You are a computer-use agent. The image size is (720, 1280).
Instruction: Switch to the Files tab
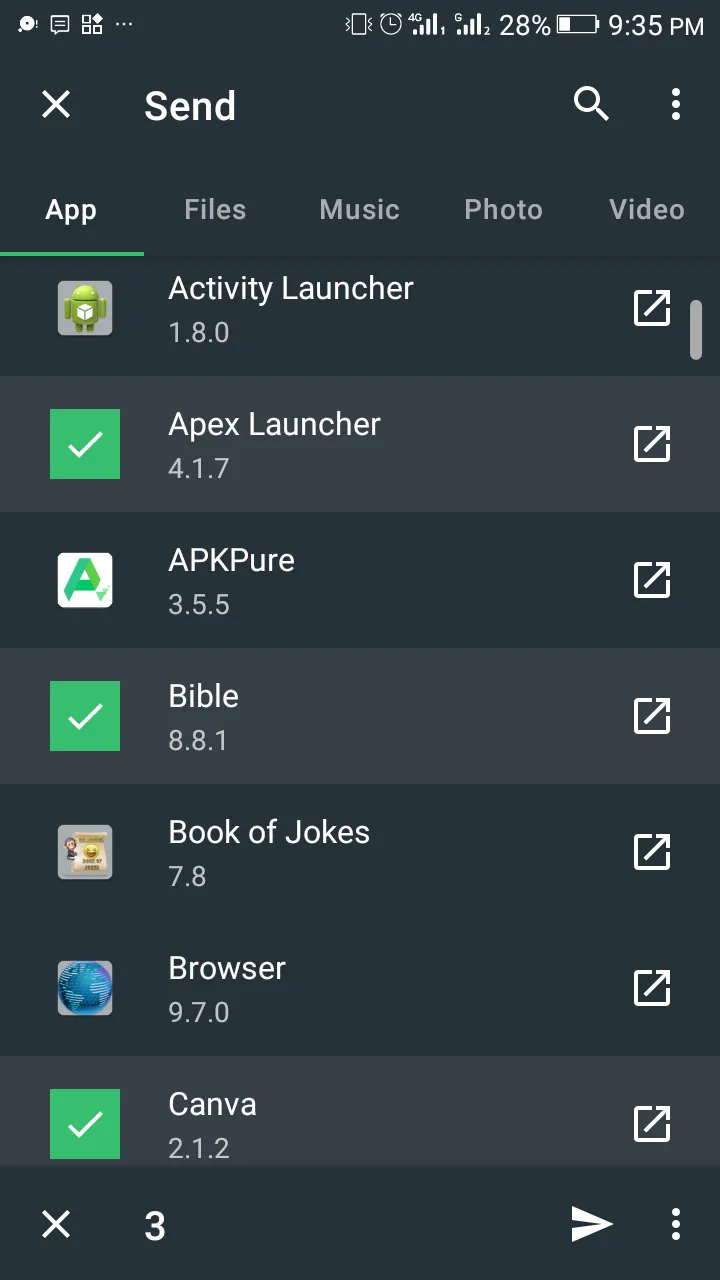coord(215,210)
